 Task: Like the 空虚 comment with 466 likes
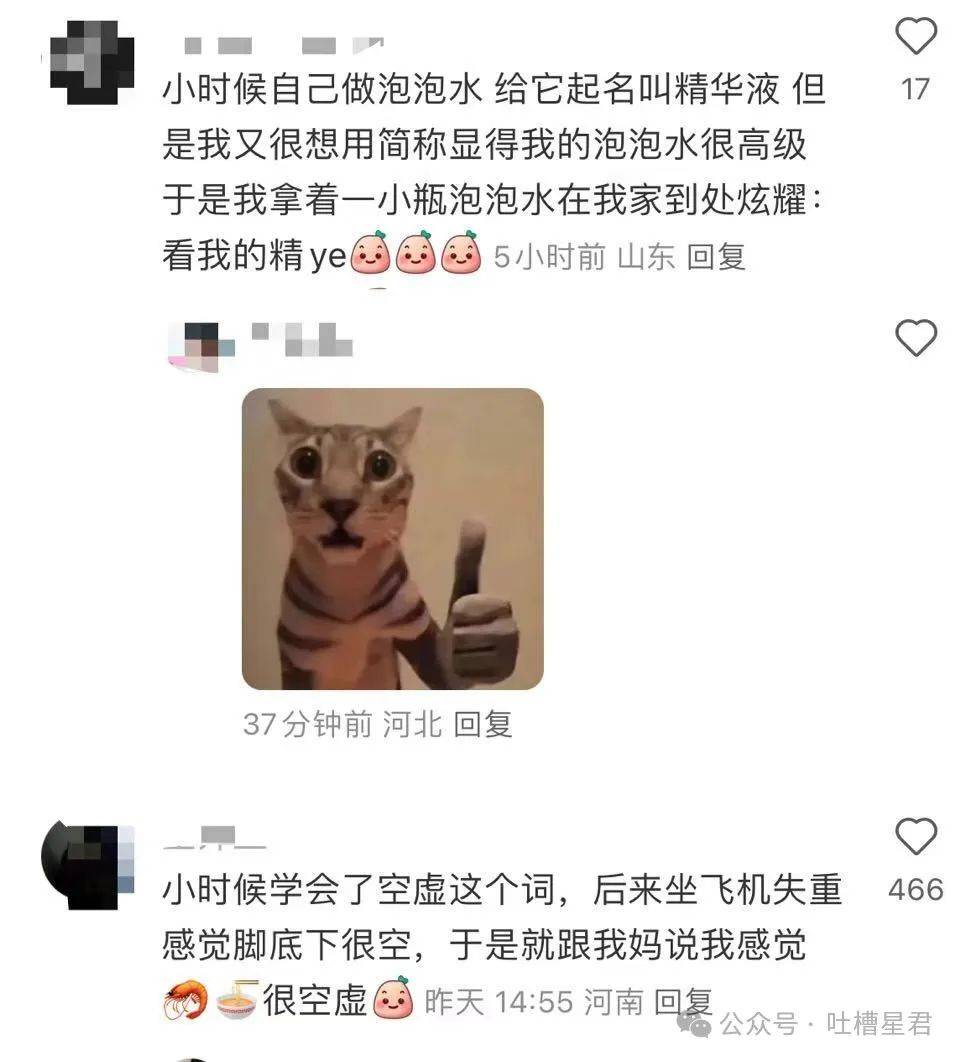(915, 837)
